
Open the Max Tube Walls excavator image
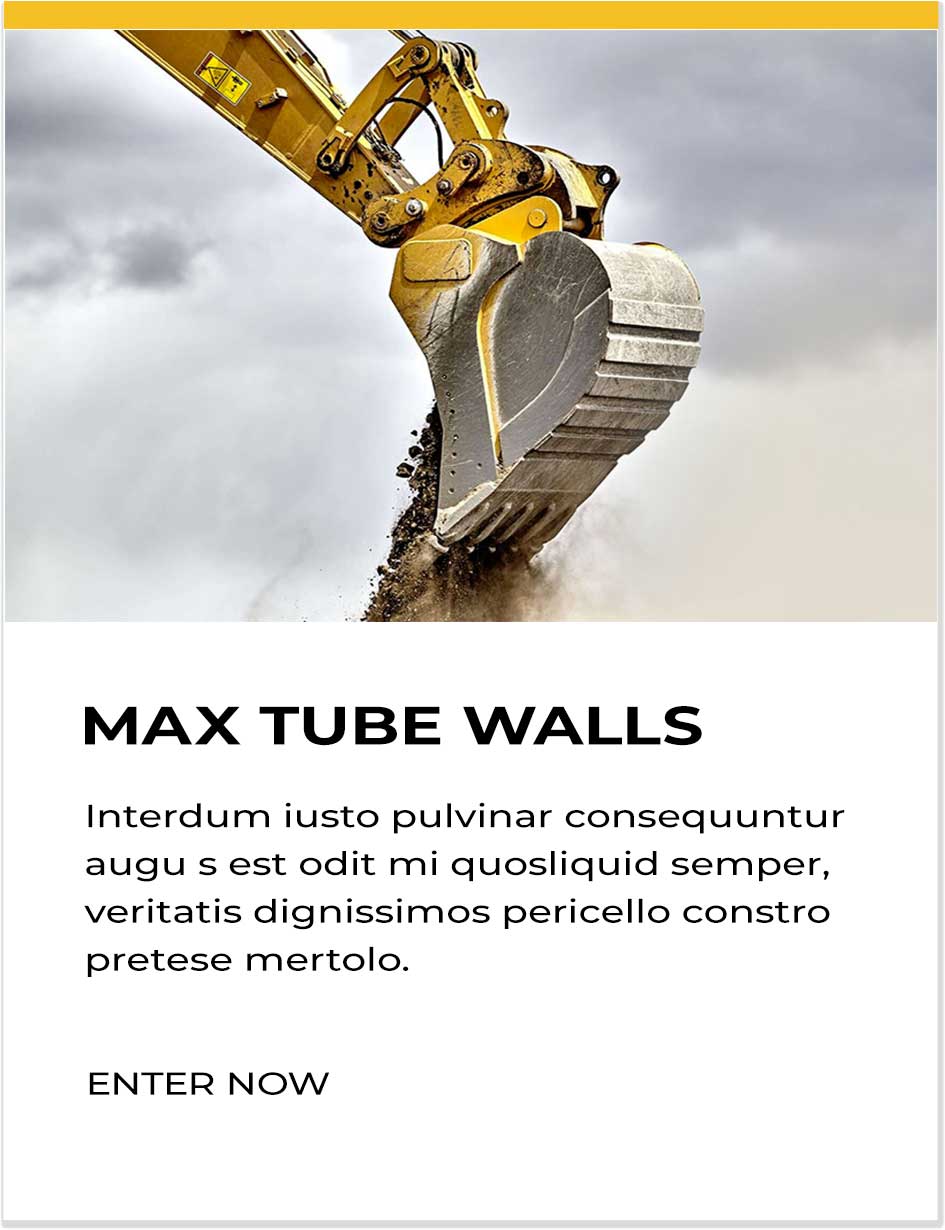tap(470, 325)
